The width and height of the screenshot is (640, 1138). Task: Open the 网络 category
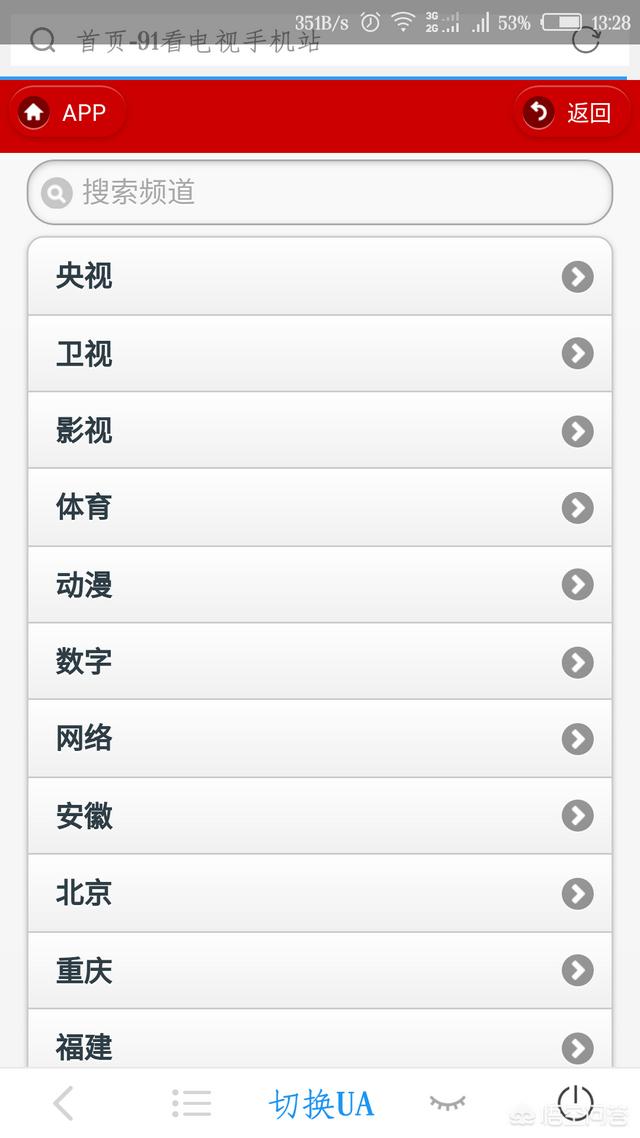click(320, 738)
